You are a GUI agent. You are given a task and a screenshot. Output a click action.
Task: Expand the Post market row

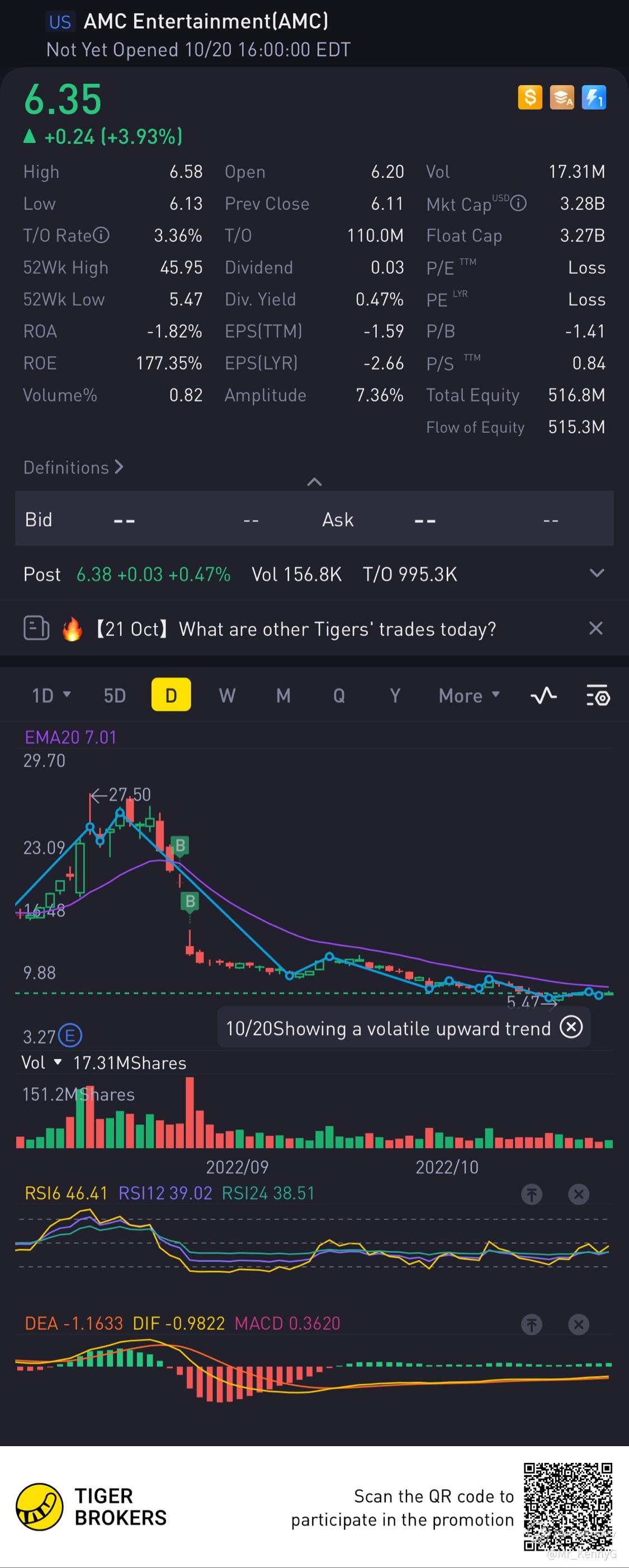point(597,573)
